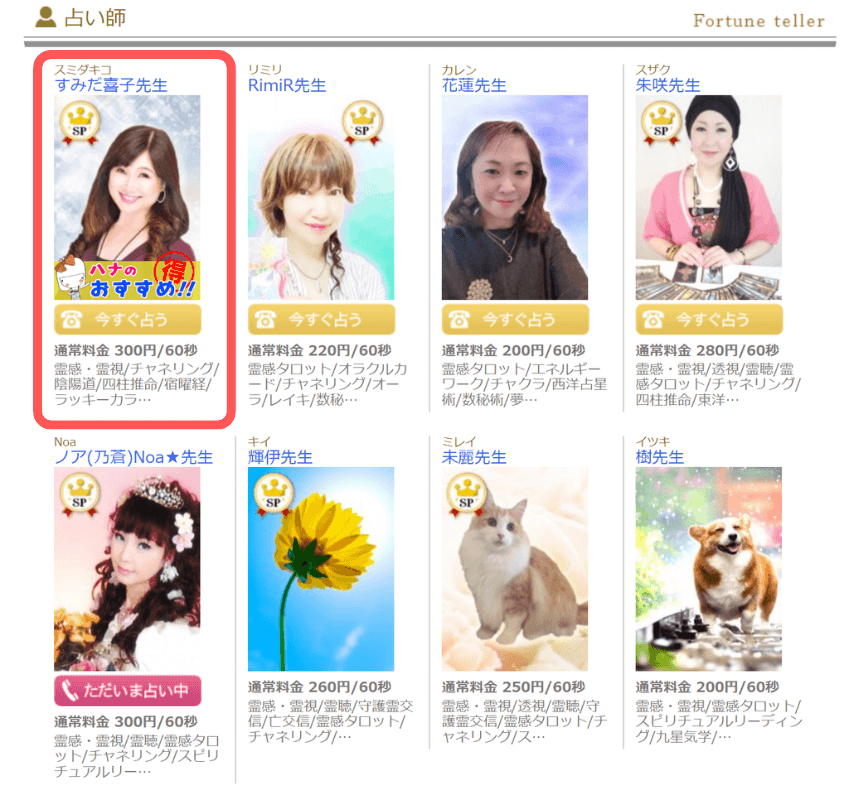The image size is (856, 800).
Task: Tap the ただいま占い中 button for Noa
Action: click(x=127, y=691)
